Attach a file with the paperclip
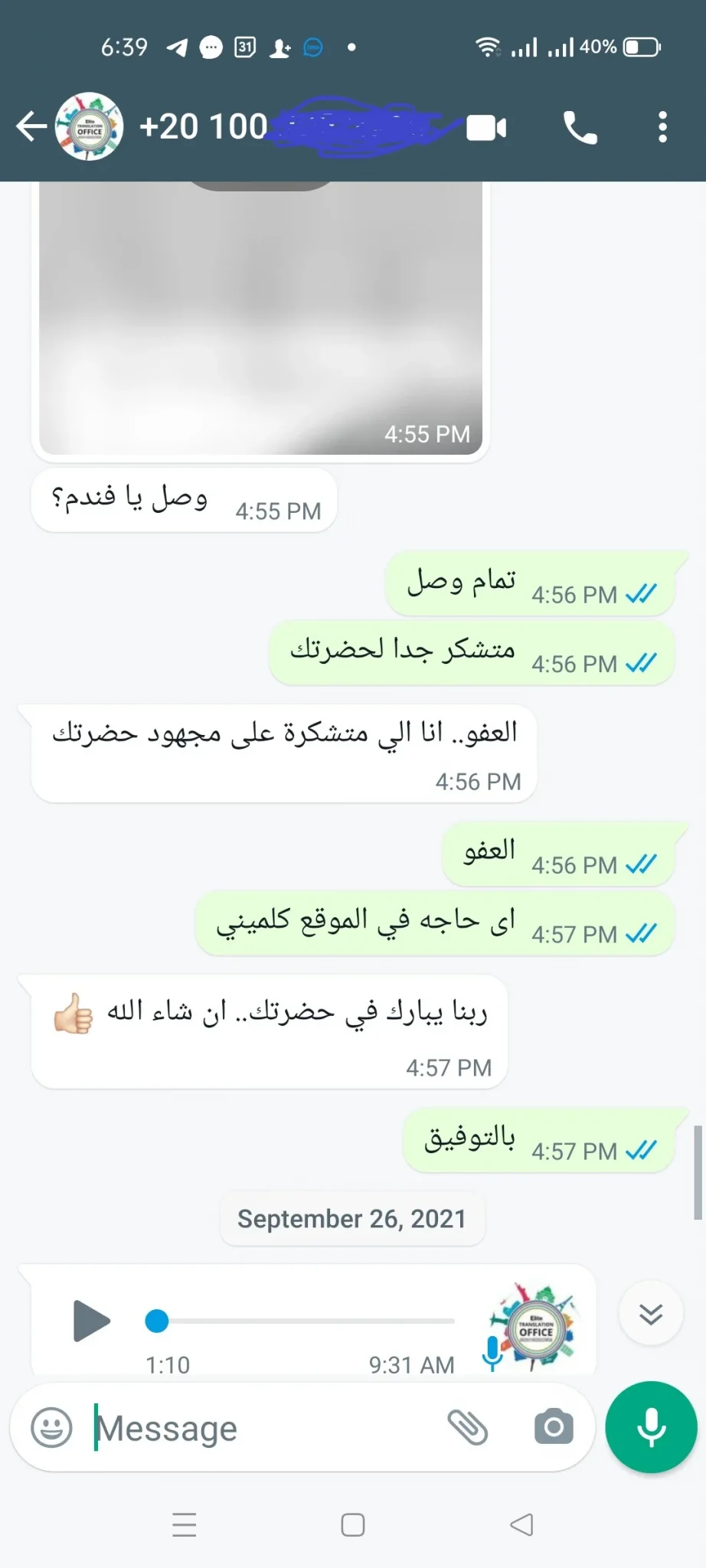The image size is (706, 1568). pos(467,1427)
